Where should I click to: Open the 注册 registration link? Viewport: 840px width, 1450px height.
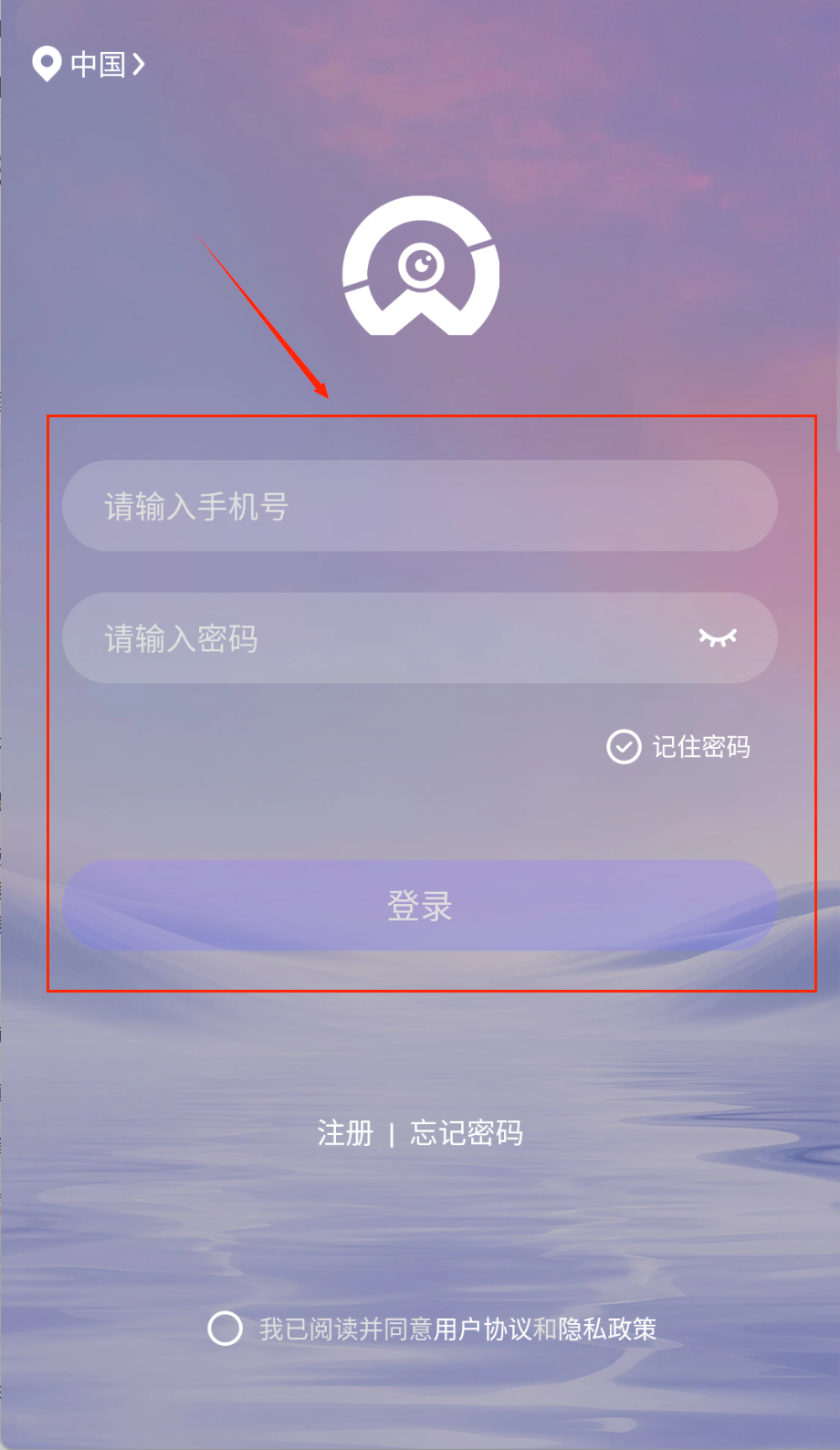pos(345,1133)
